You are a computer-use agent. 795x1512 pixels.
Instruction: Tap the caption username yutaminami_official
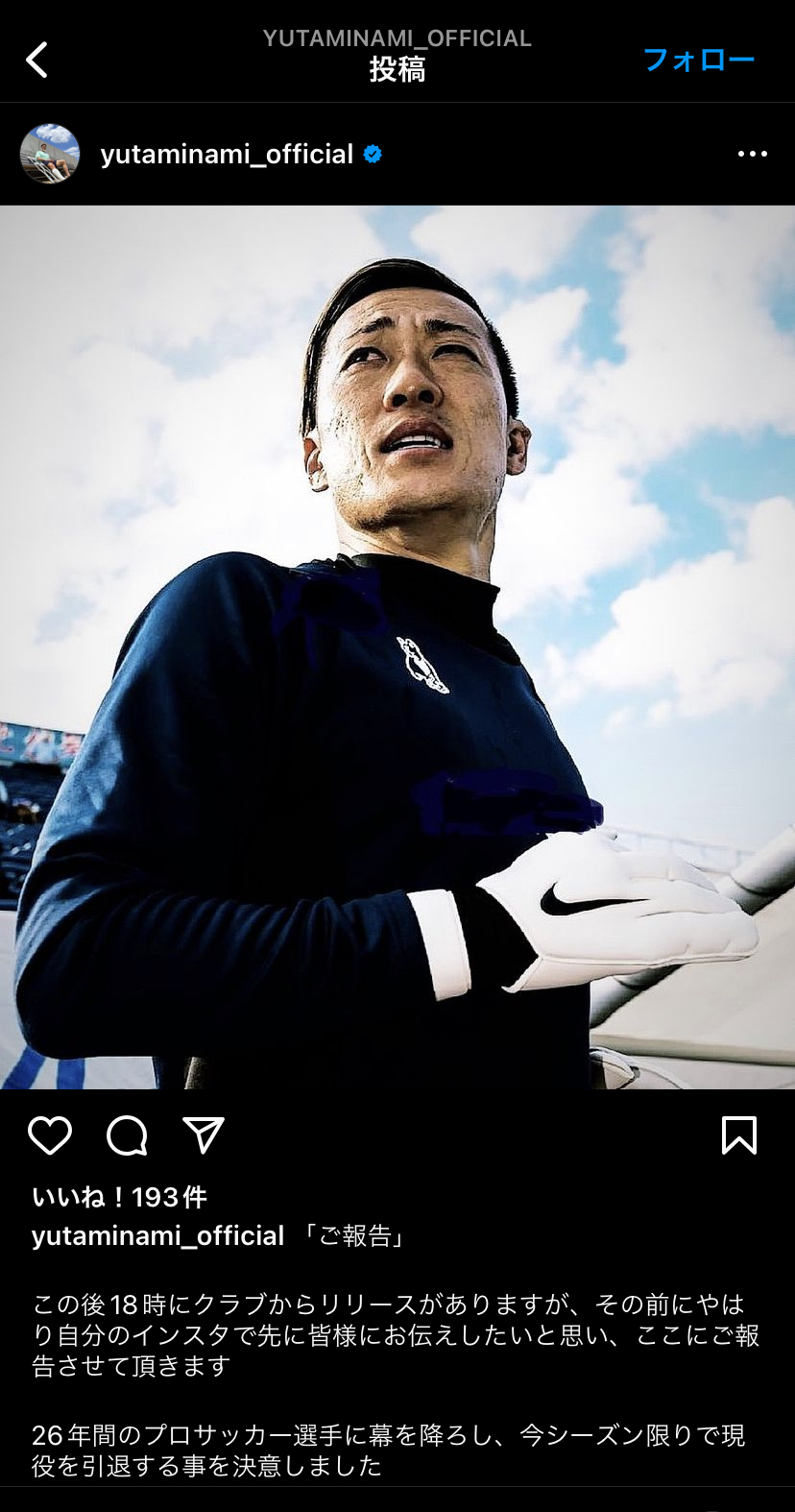pos(157,1235)
